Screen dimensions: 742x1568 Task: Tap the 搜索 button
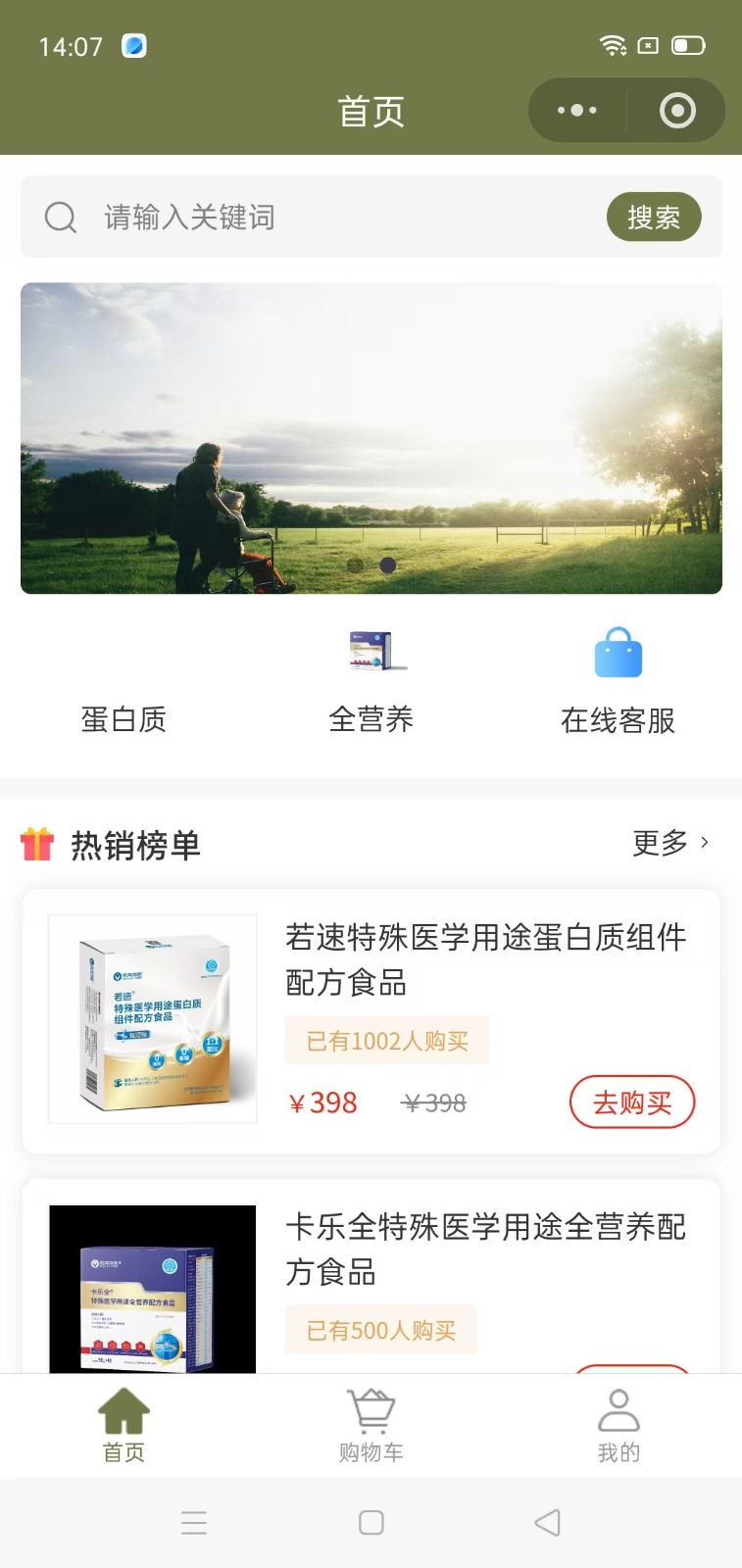tap(654, 217)
